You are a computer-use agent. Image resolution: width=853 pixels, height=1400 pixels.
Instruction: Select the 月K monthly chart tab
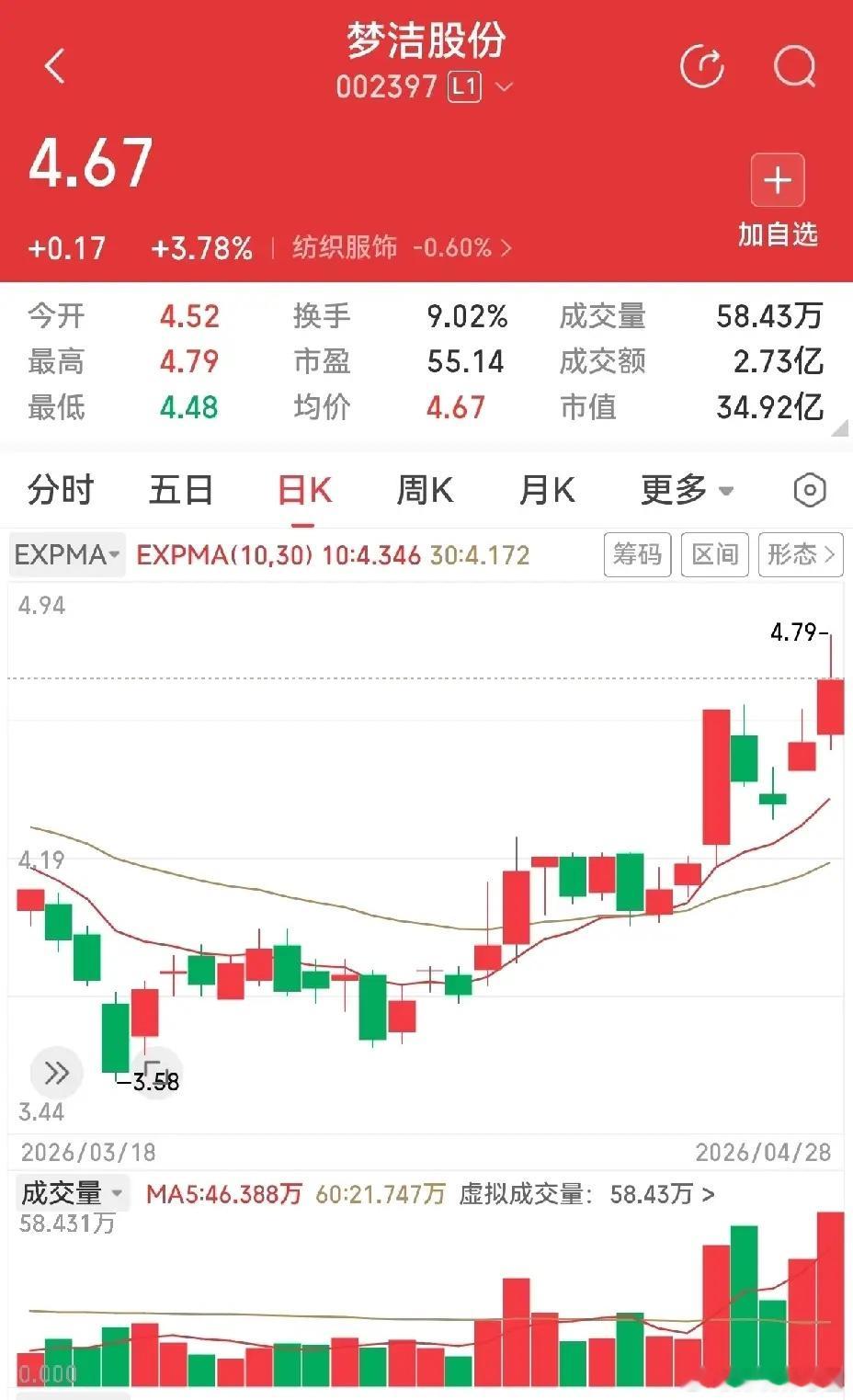(546, 490)
